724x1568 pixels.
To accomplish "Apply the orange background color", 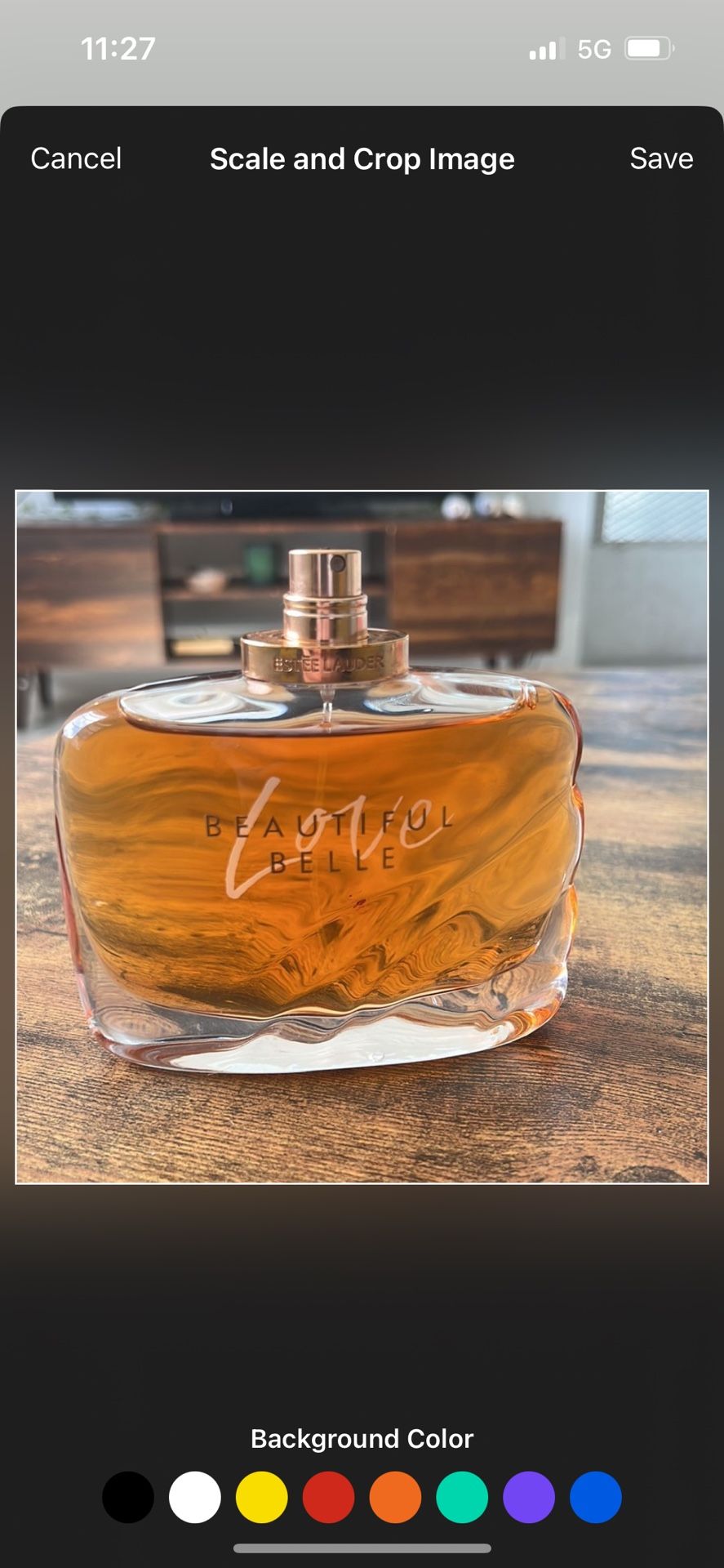I will pos(395,1497).
